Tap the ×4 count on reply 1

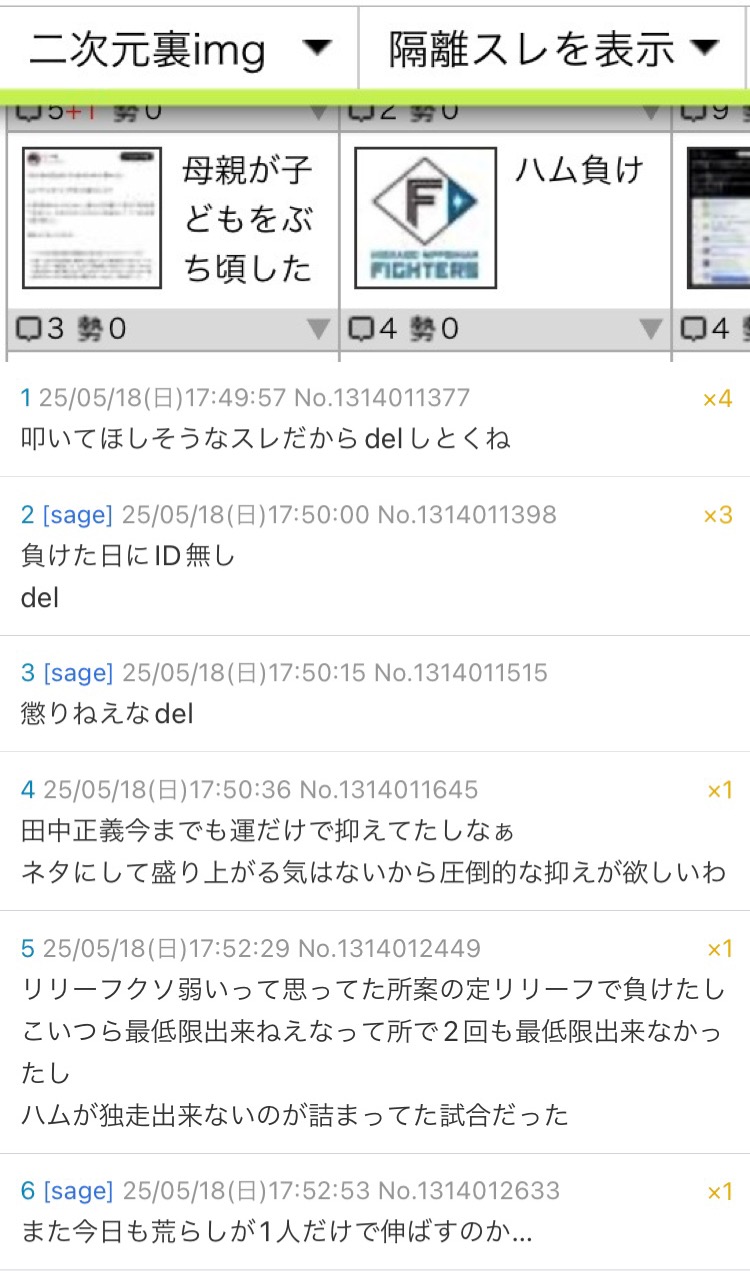click(x=717, y=399)
